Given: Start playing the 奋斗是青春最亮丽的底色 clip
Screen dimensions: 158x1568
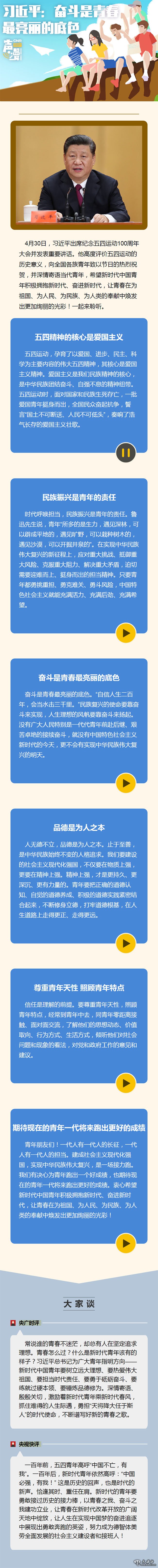Looking at the screenshot, I should coord(126,783).
